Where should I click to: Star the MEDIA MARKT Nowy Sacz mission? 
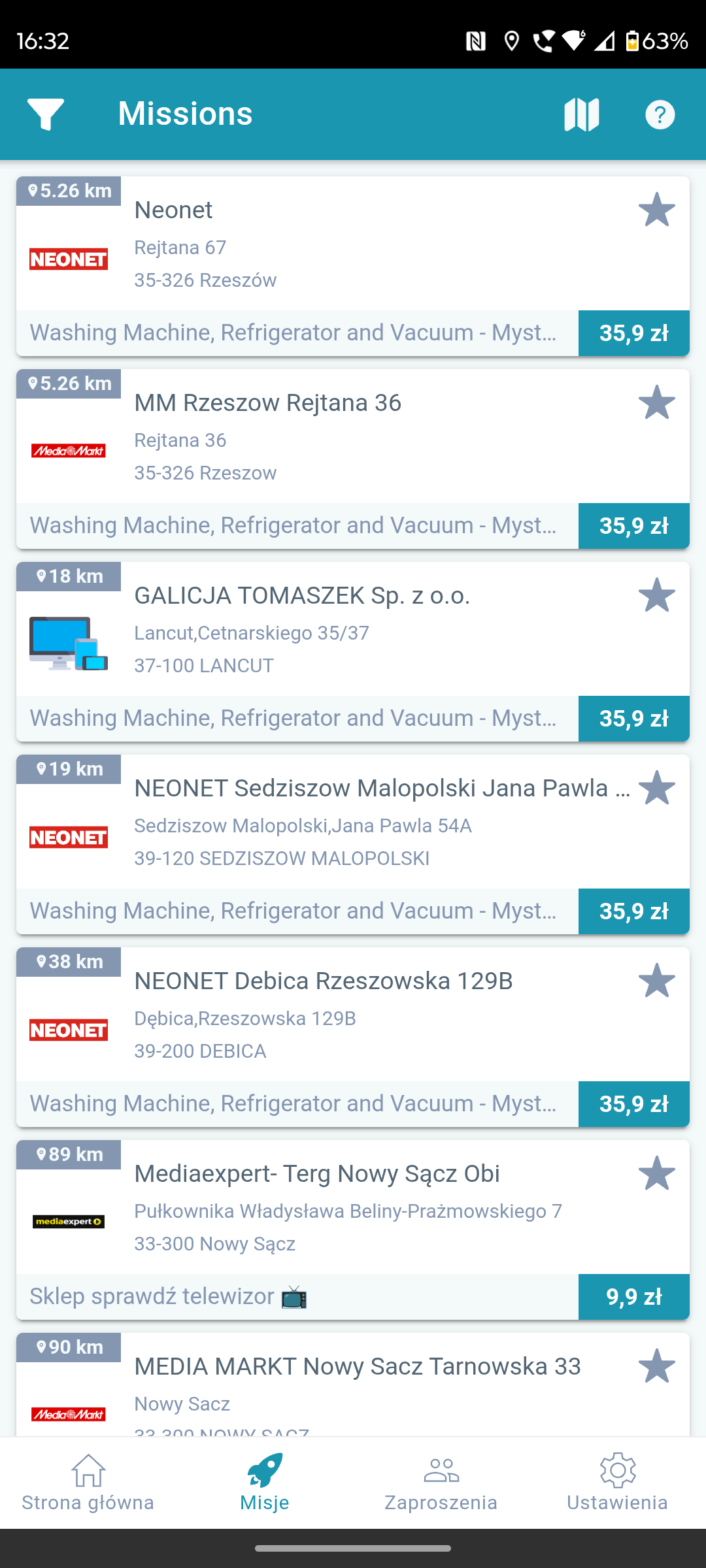[x=656, y=1366]
